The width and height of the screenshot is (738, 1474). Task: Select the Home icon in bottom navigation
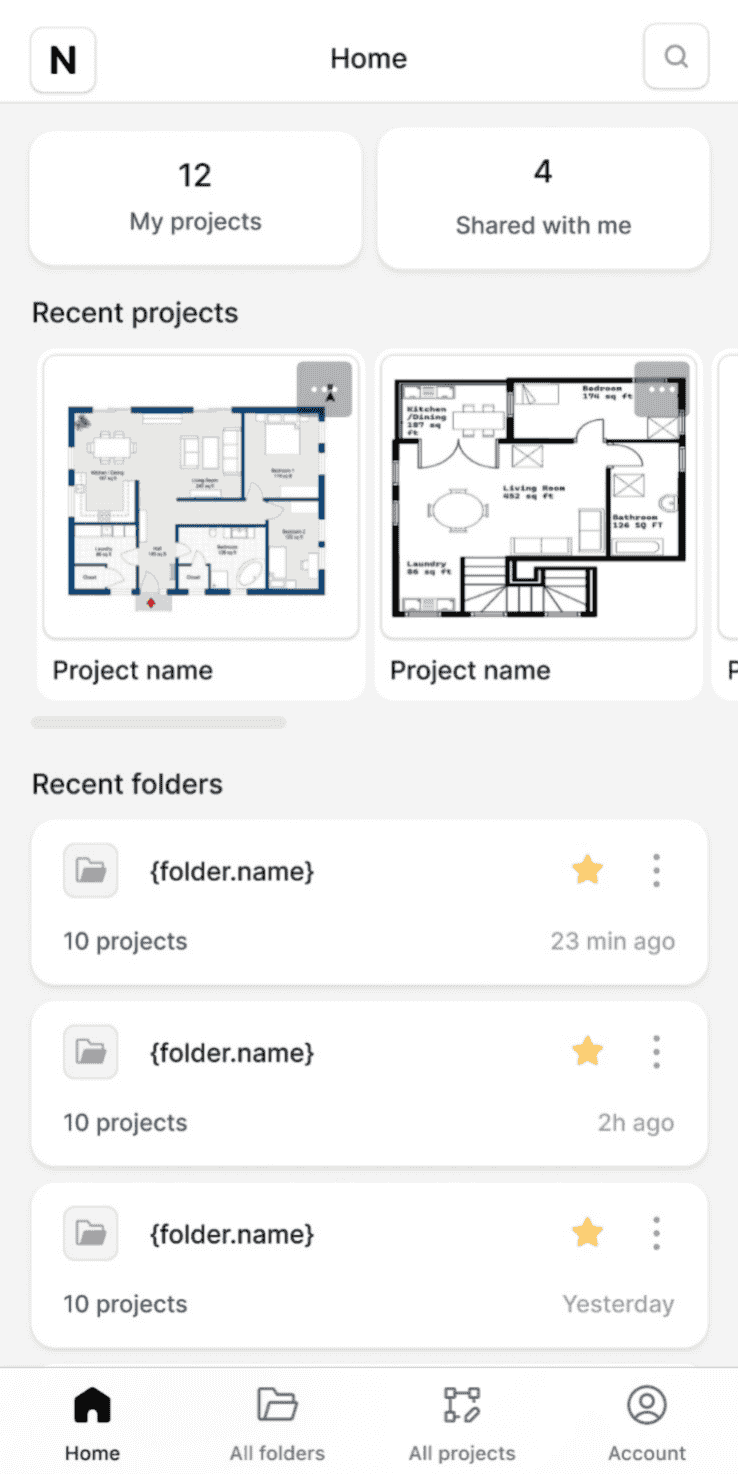(x=92, y=1404)
